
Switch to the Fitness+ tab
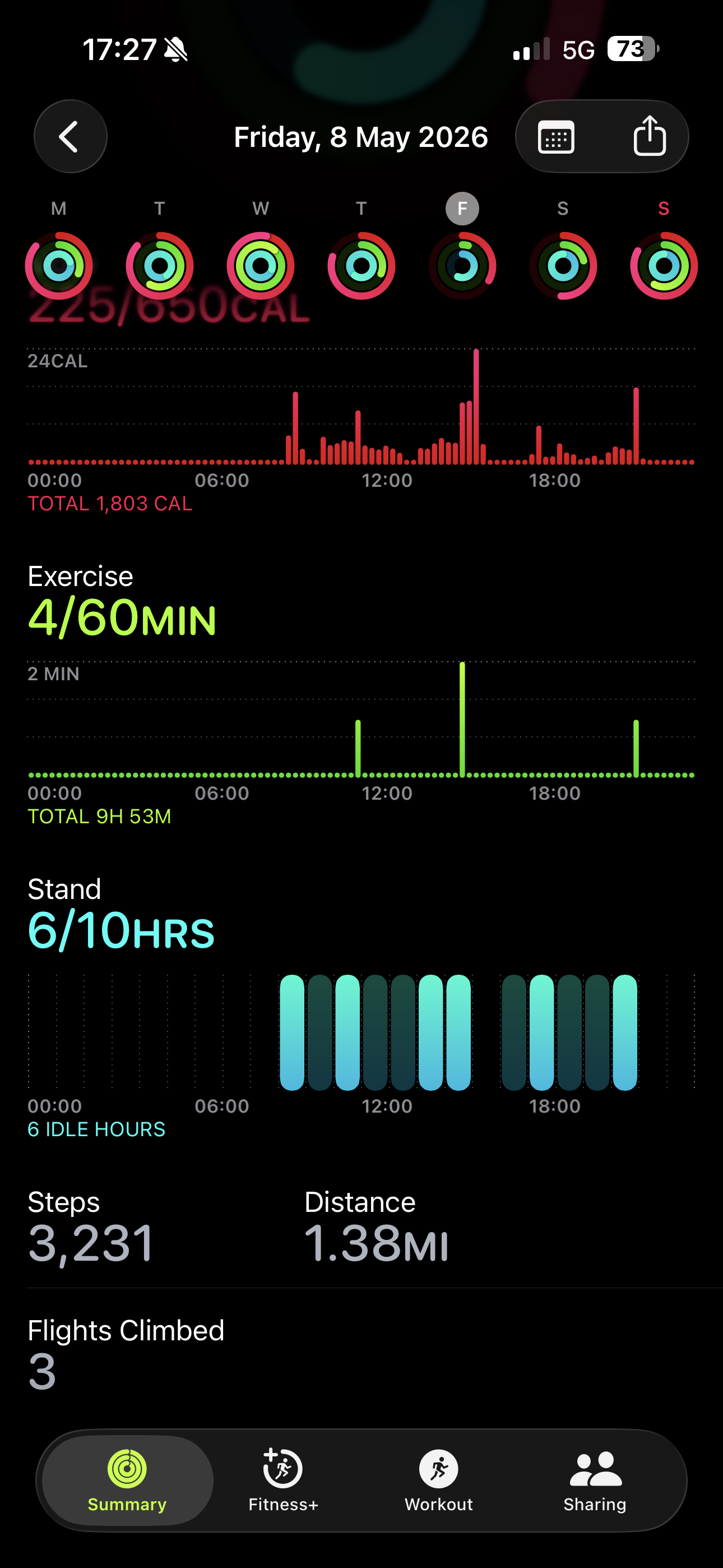coord(283,1481)
